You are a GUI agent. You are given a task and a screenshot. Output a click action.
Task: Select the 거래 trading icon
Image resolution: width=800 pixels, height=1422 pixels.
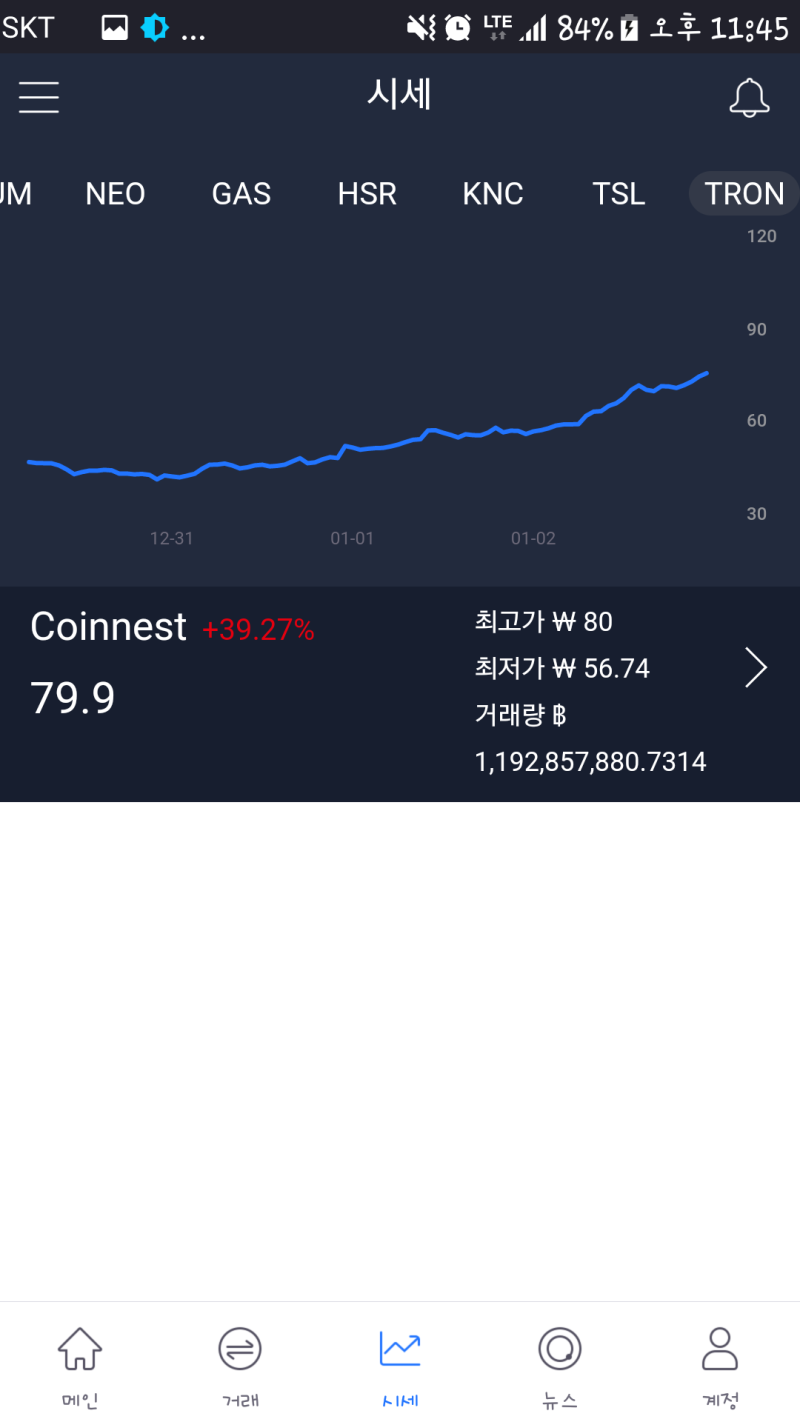(x=239, y=1362)
